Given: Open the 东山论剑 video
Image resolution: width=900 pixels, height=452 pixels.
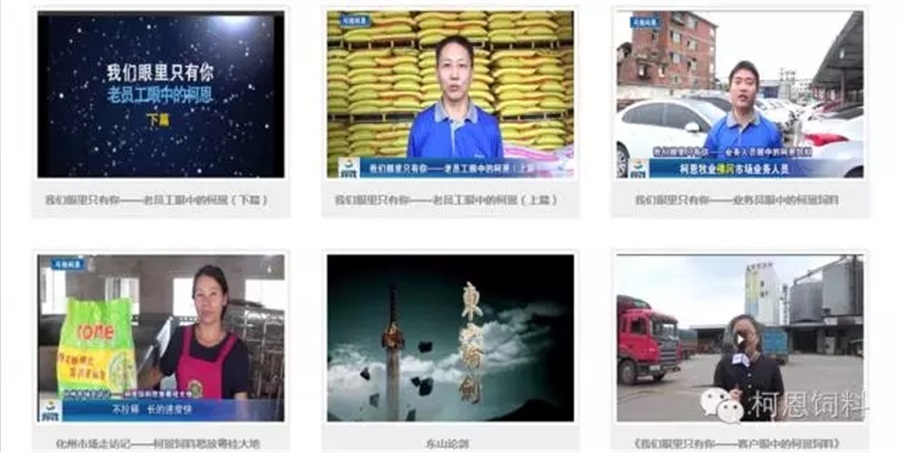Looking at the screenshot, I should coord(450,337).
